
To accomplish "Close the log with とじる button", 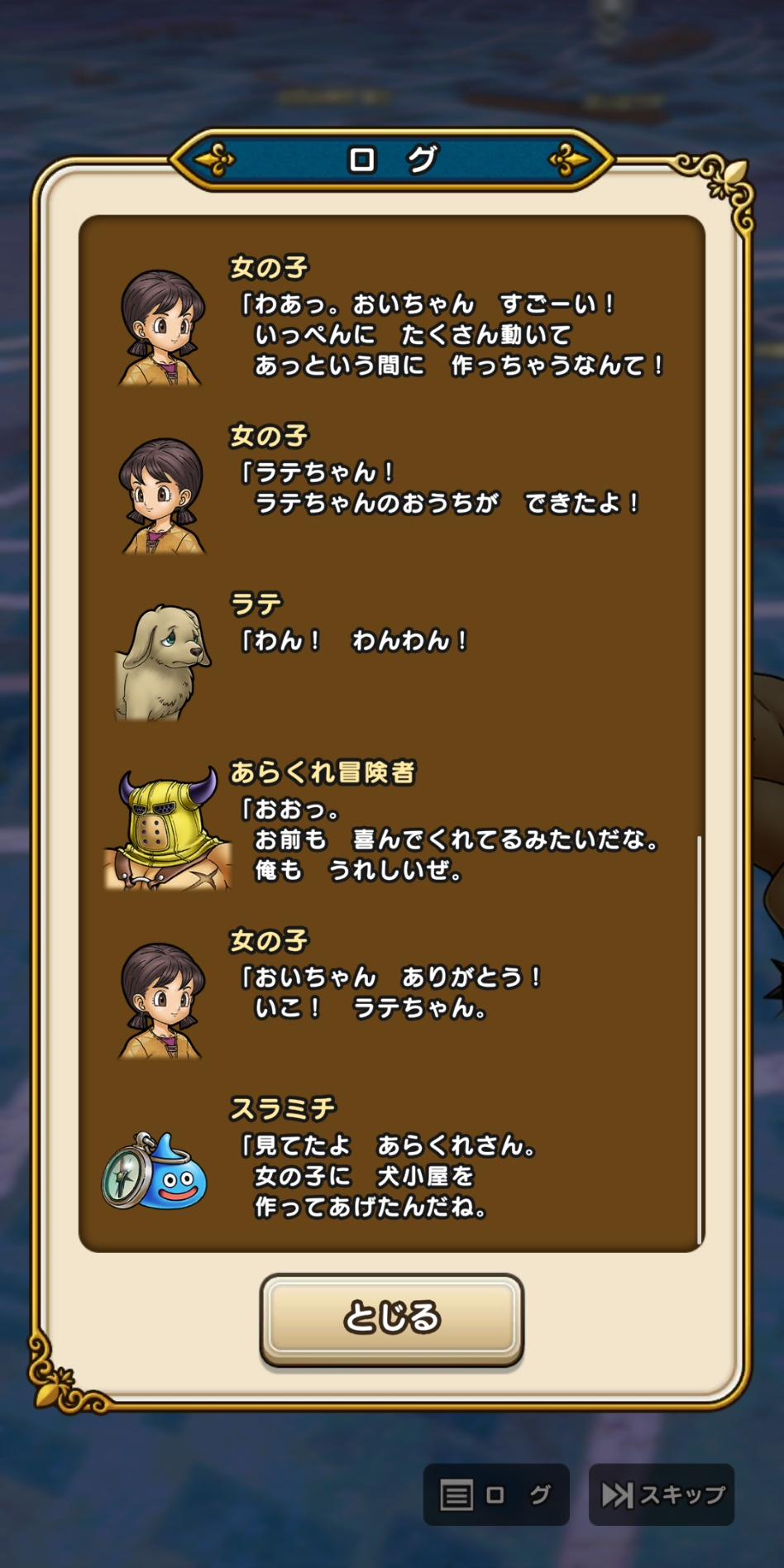I will 391,1318.
